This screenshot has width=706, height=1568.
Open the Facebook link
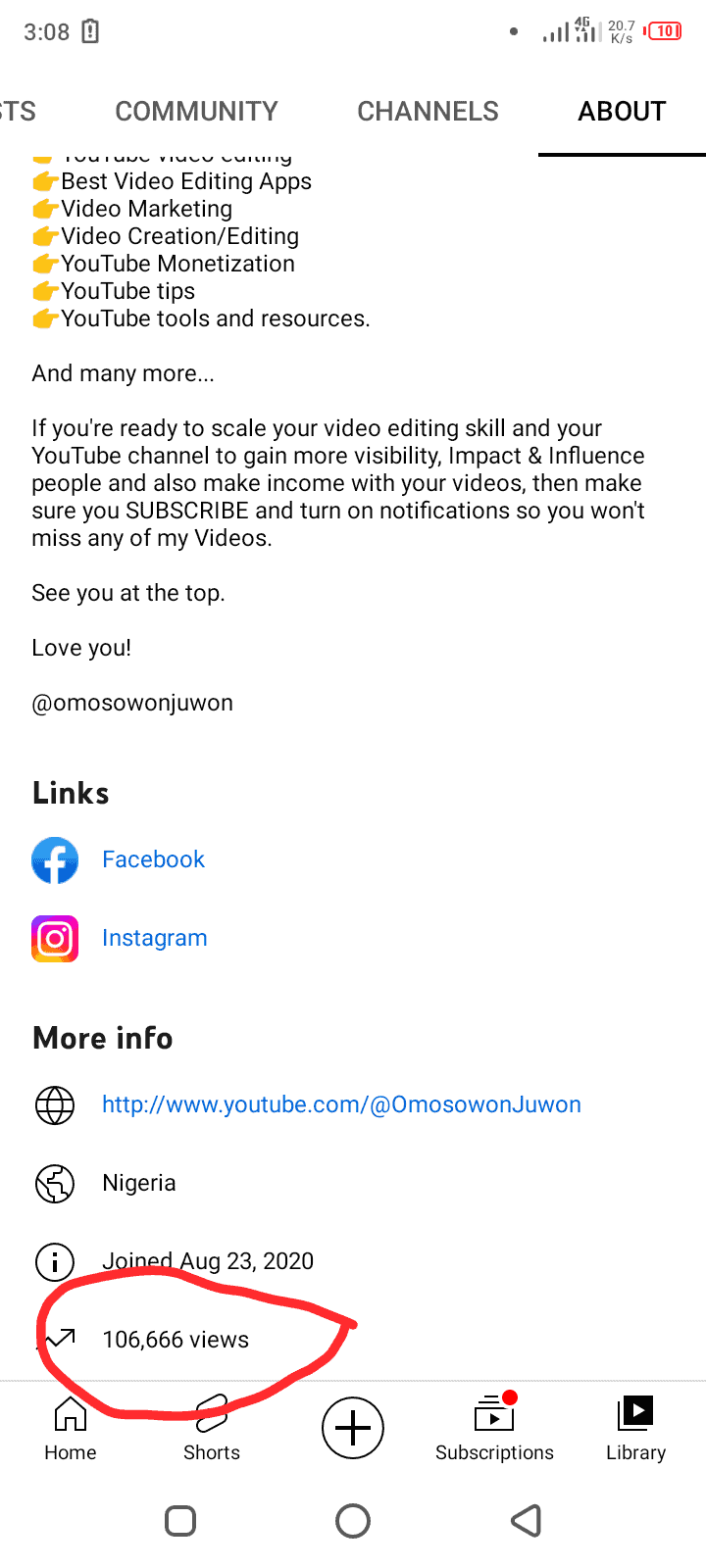[x=153, y=859]
